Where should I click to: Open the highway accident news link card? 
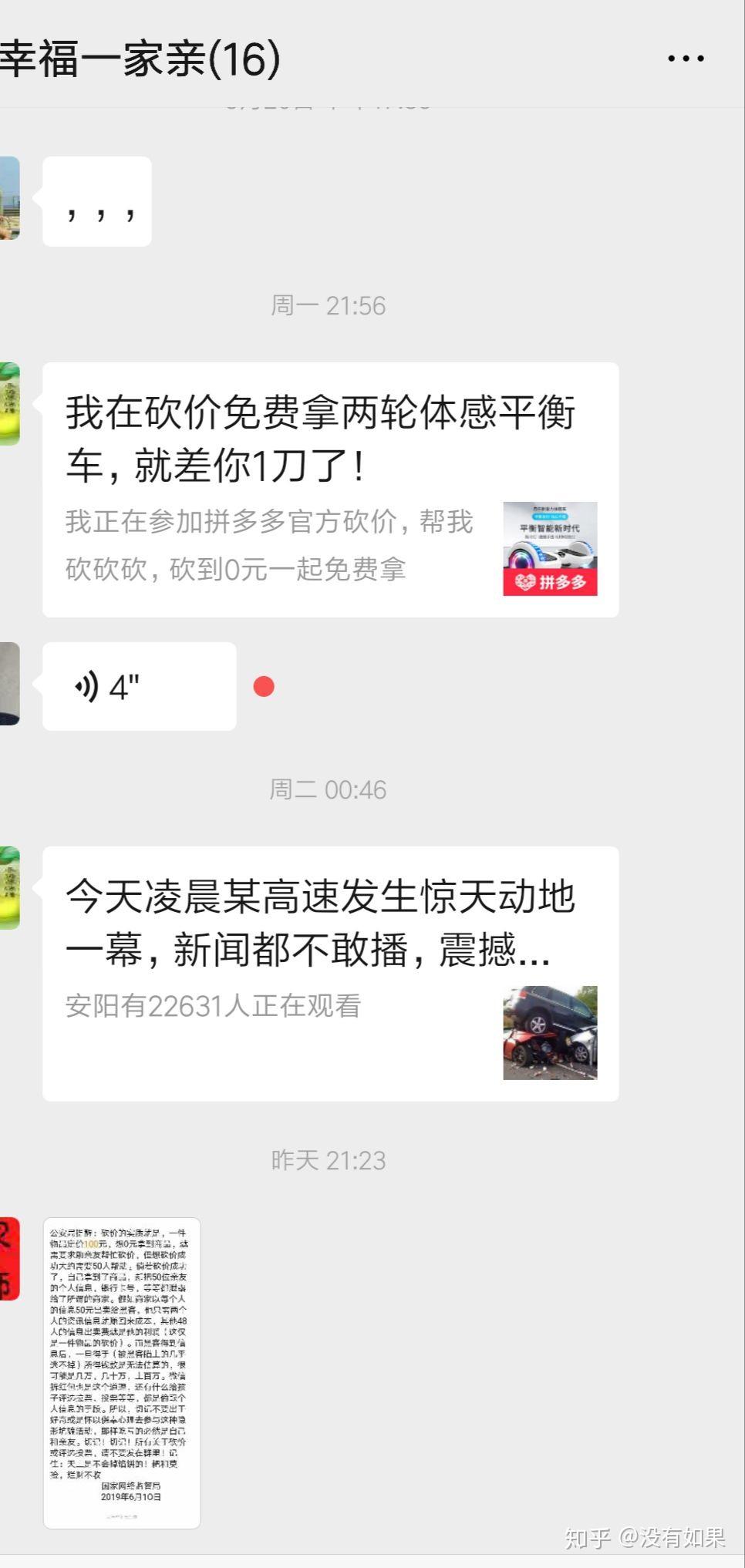(x=330, y=973)
